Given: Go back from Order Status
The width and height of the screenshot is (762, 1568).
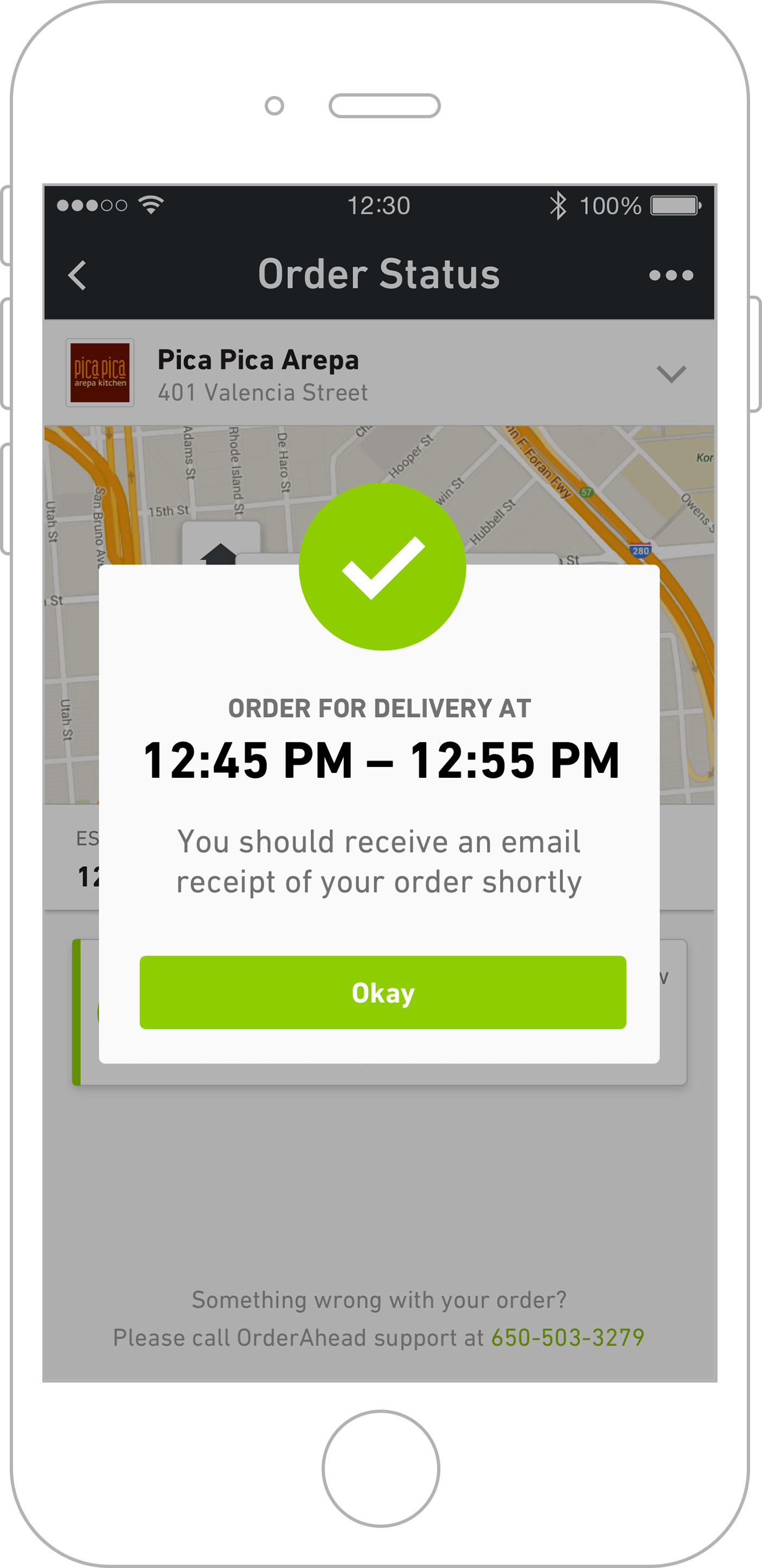Looking at the screenshot, I should click(78, 275).
